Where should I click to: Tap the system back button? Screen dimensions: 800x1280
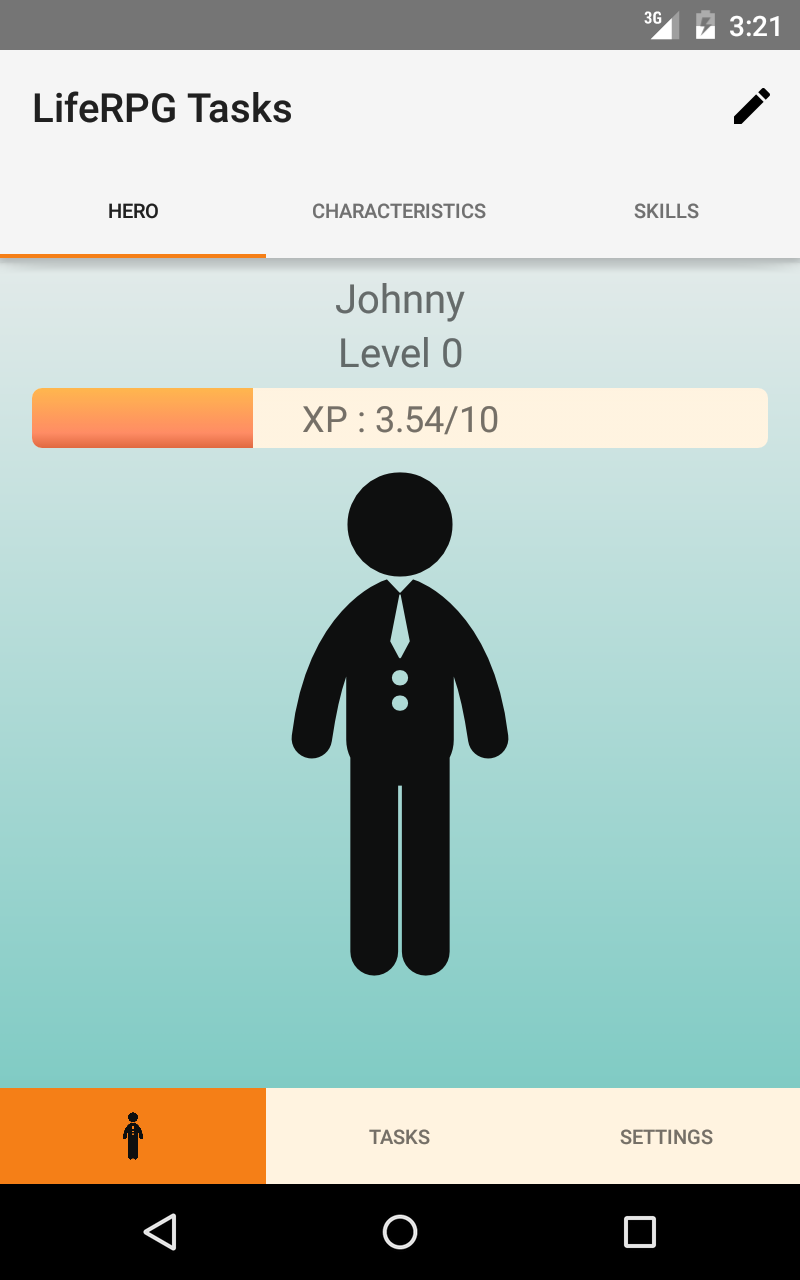point(160,1232)
